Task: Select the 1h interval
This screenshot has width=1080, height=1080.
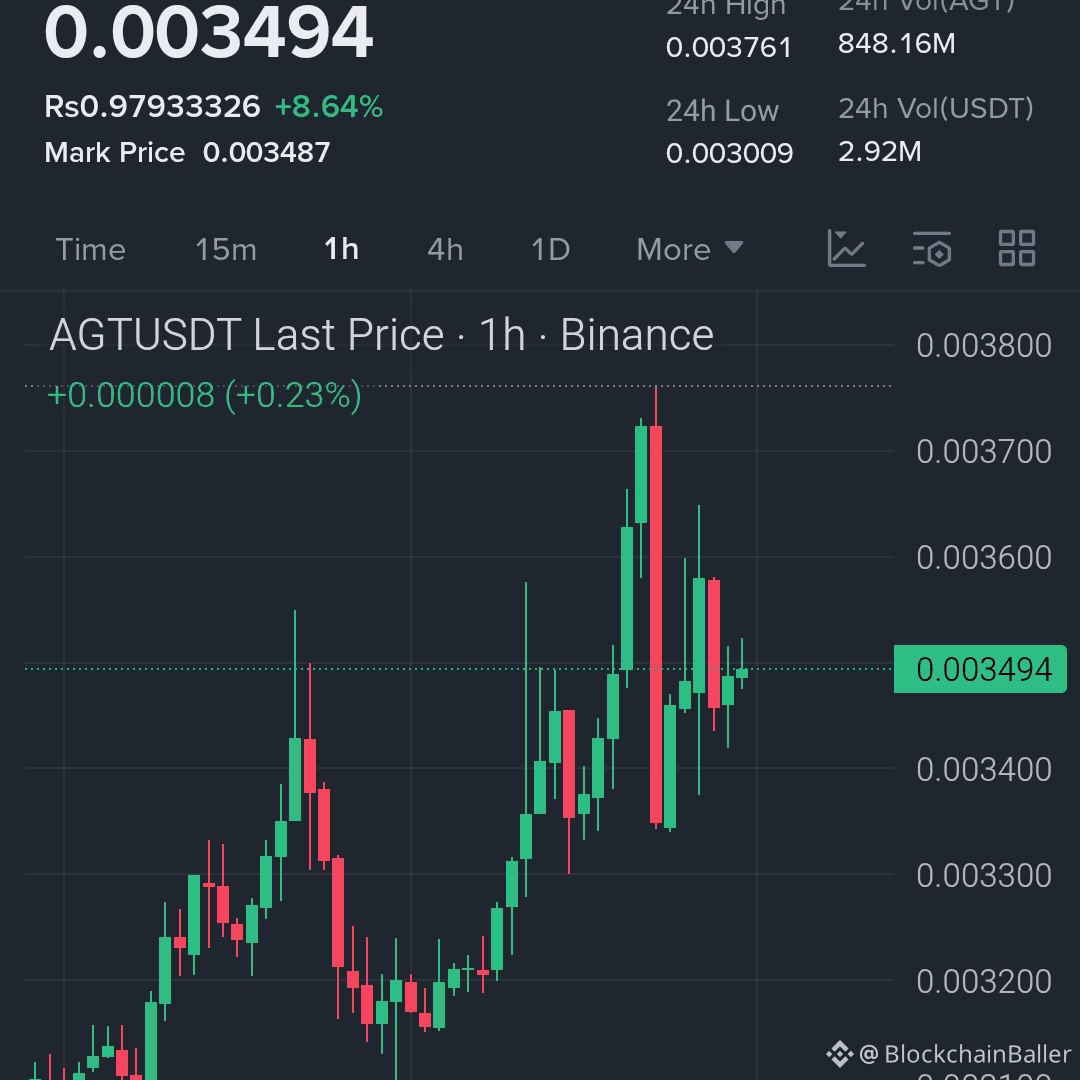Action: [341, 249]
